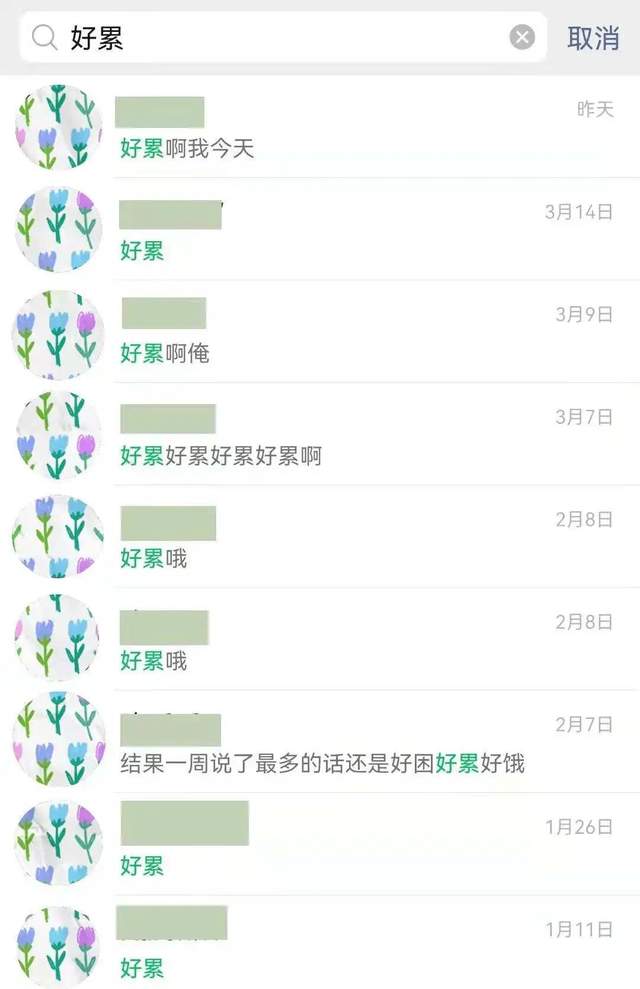Cancel the search with 取消
Screen dimensions: 640x989
click(x=593, y=38)
